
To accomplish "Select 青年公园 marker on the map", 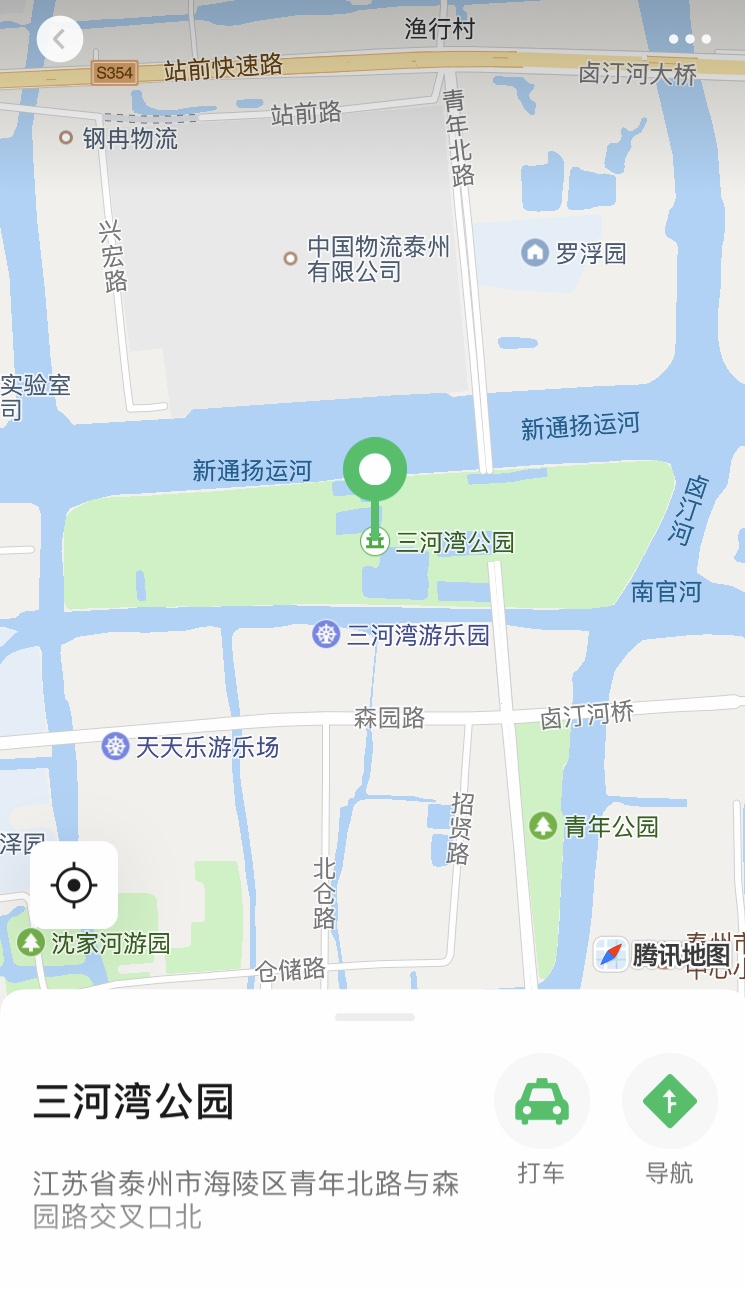I will pos(543,826).
